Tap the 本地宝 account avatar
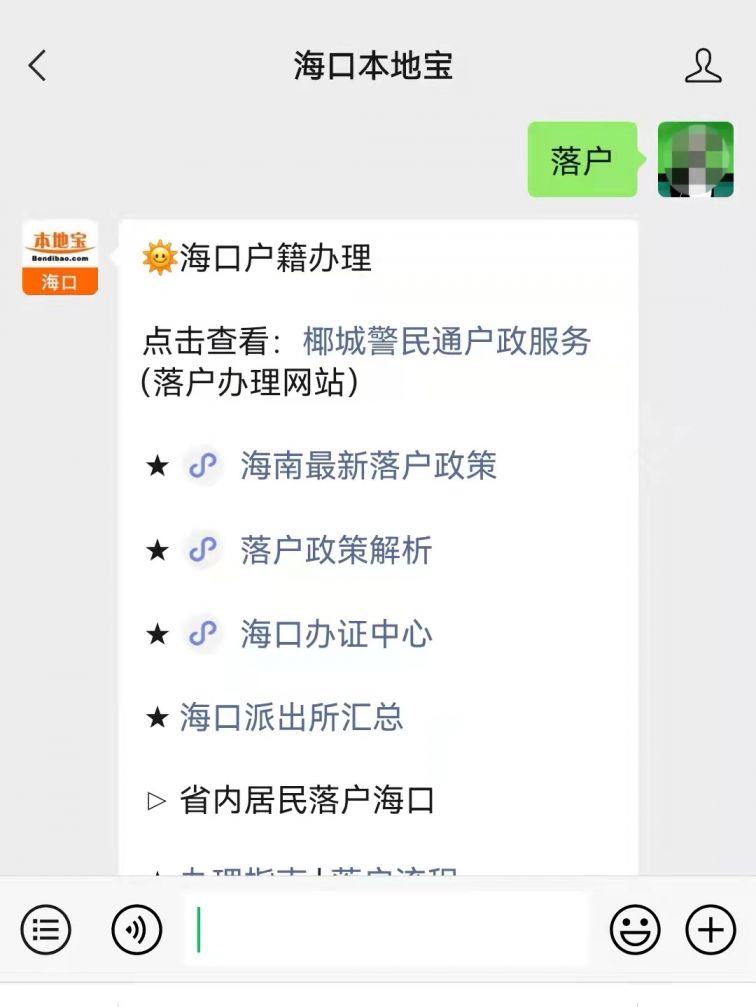The width and height of the screenshot is (756, 1007). [x=60, y=258]
